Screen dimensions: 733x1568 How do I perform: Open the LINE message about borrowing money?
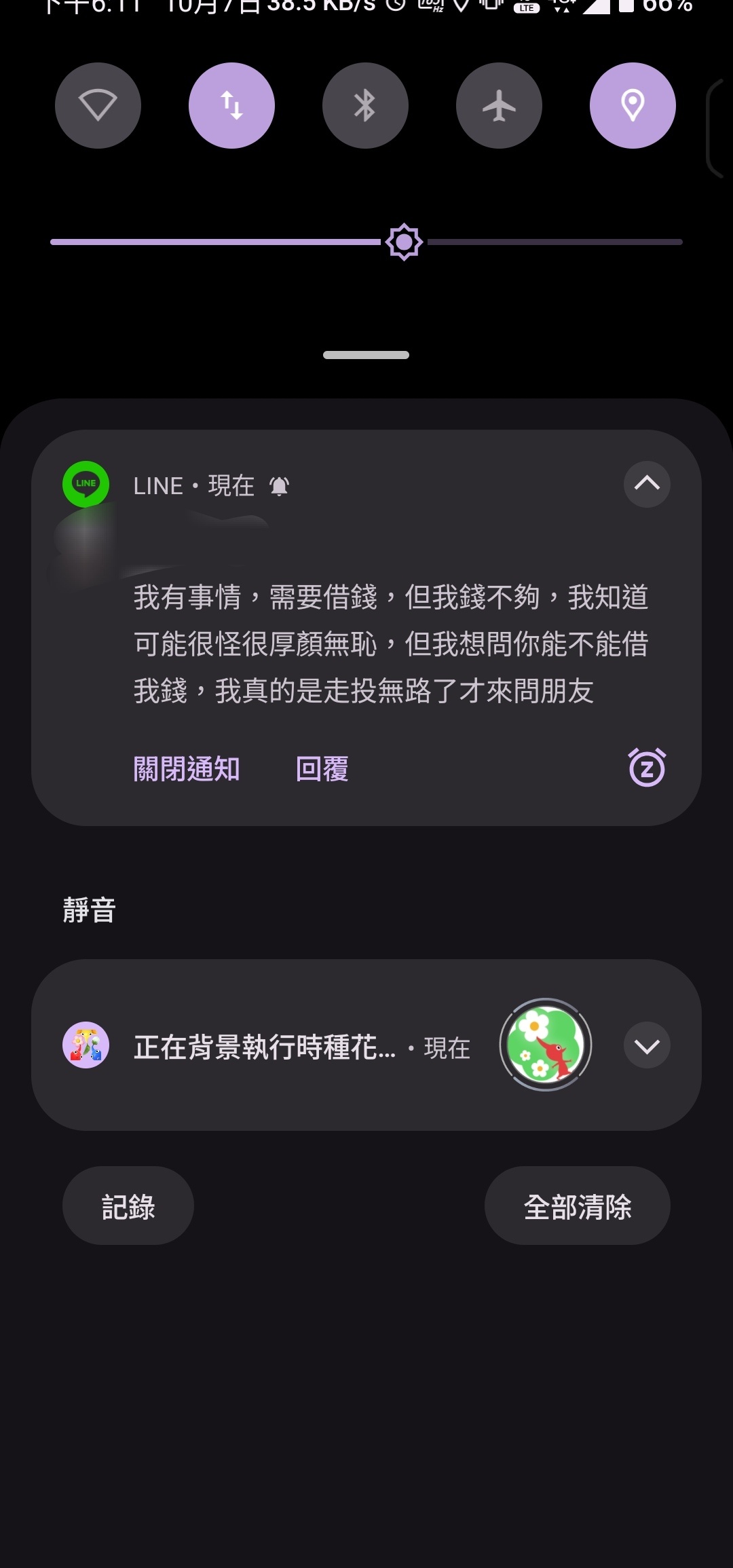tap(390, 643)
